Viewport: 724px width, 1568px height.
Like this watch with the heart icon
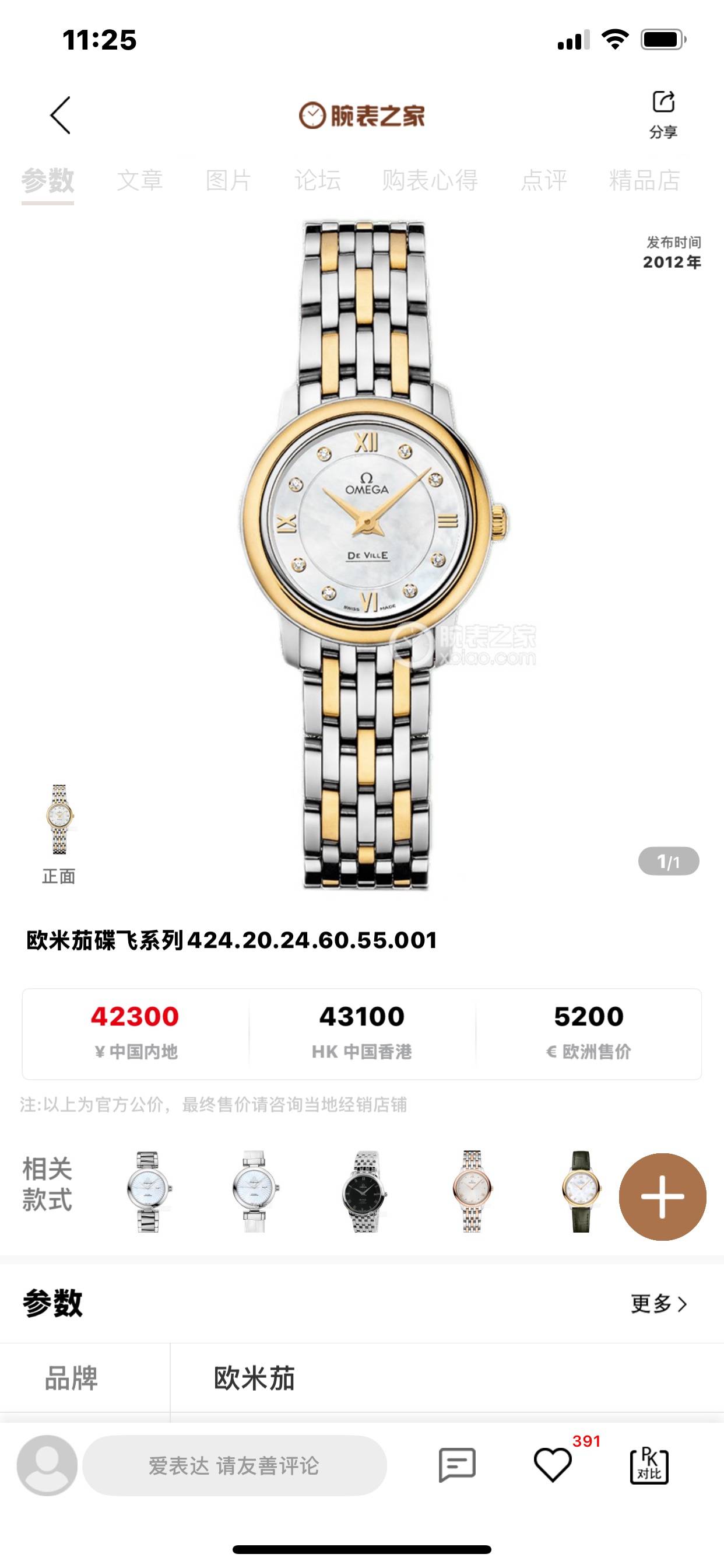pos(553,1465)
